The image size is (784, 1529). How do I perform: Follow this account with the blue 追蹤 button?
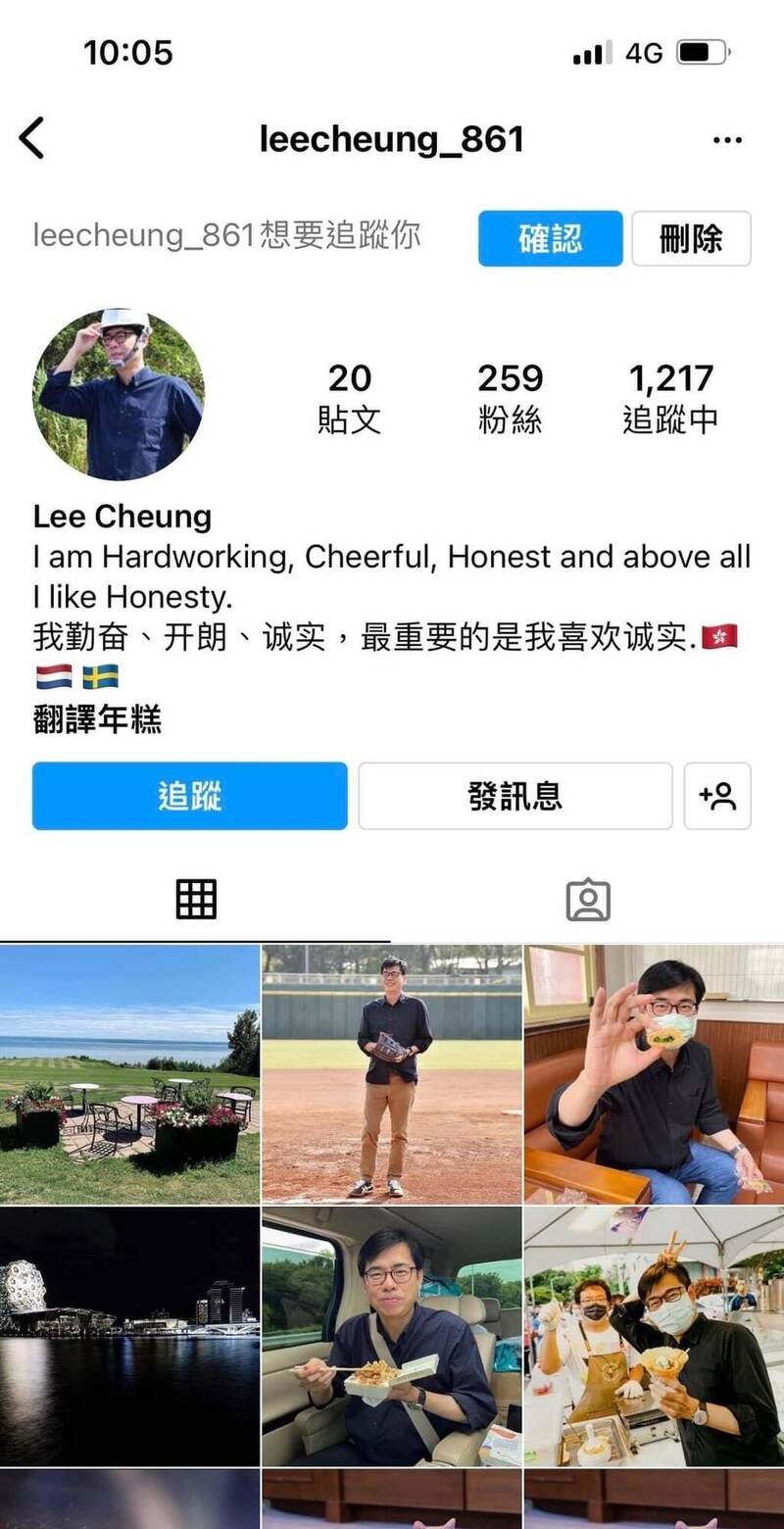pyautogui.click(x=190, y=796)
